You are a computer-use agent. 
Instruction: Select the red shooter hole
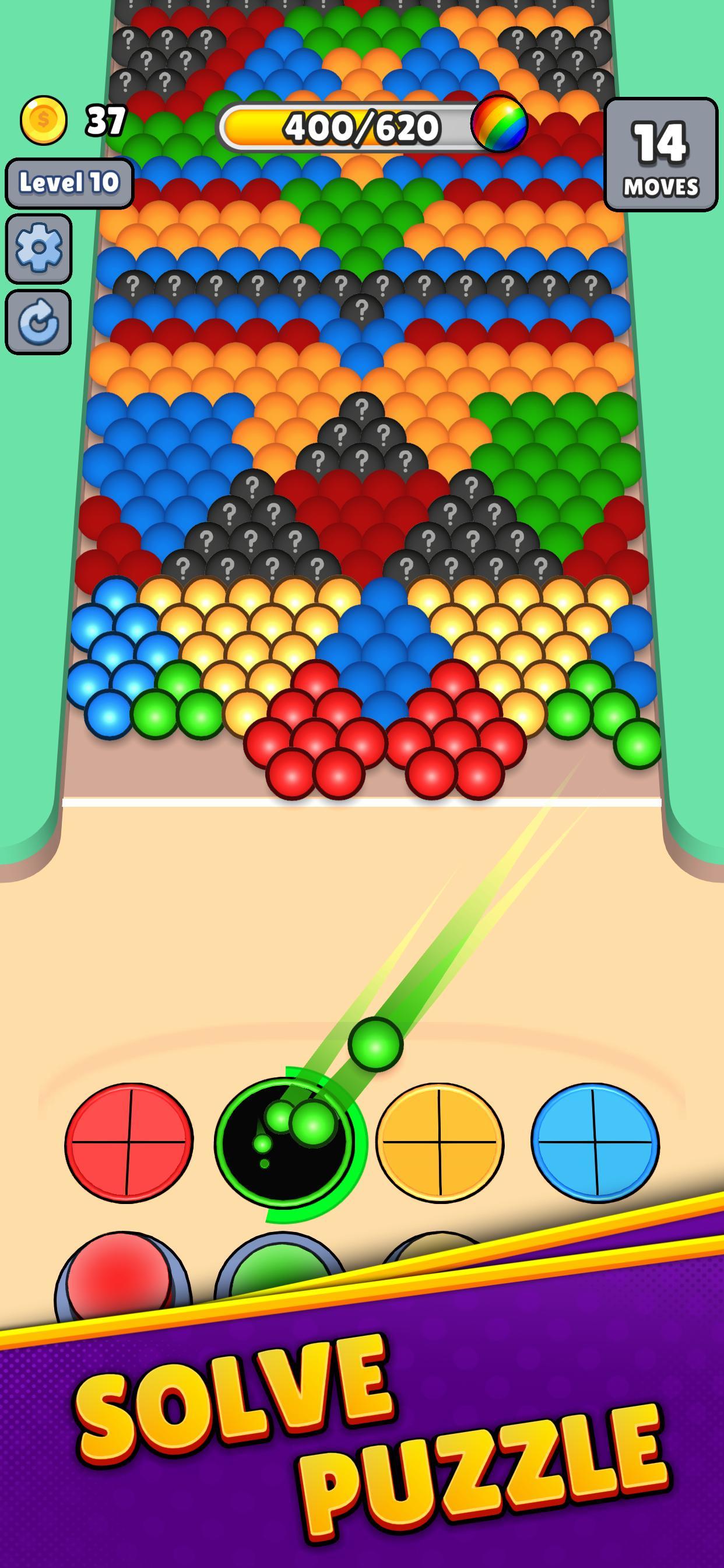(x=128, y=1143)
